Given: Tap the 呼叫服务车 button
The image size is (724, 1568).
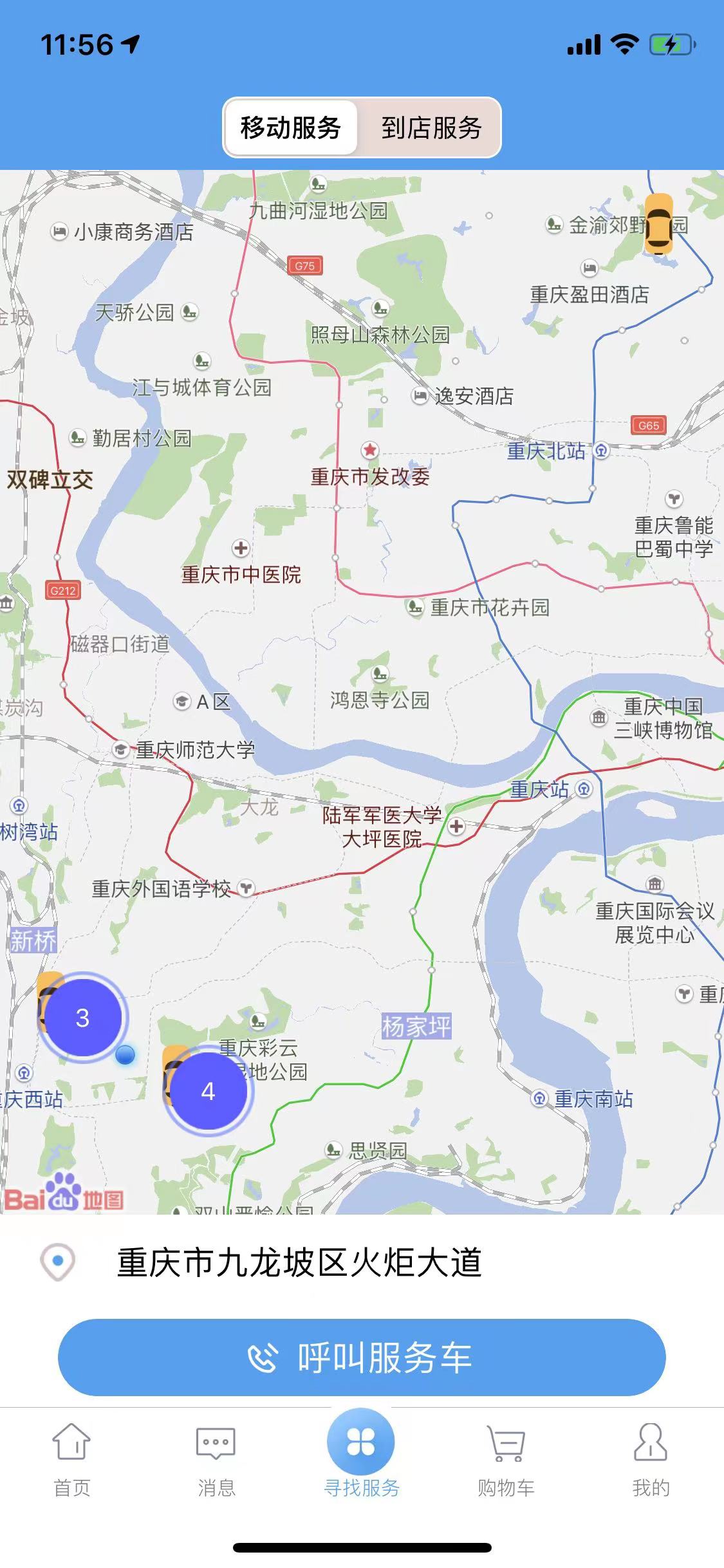Looking at the screenshot, I should click(x=362, y=1358).
